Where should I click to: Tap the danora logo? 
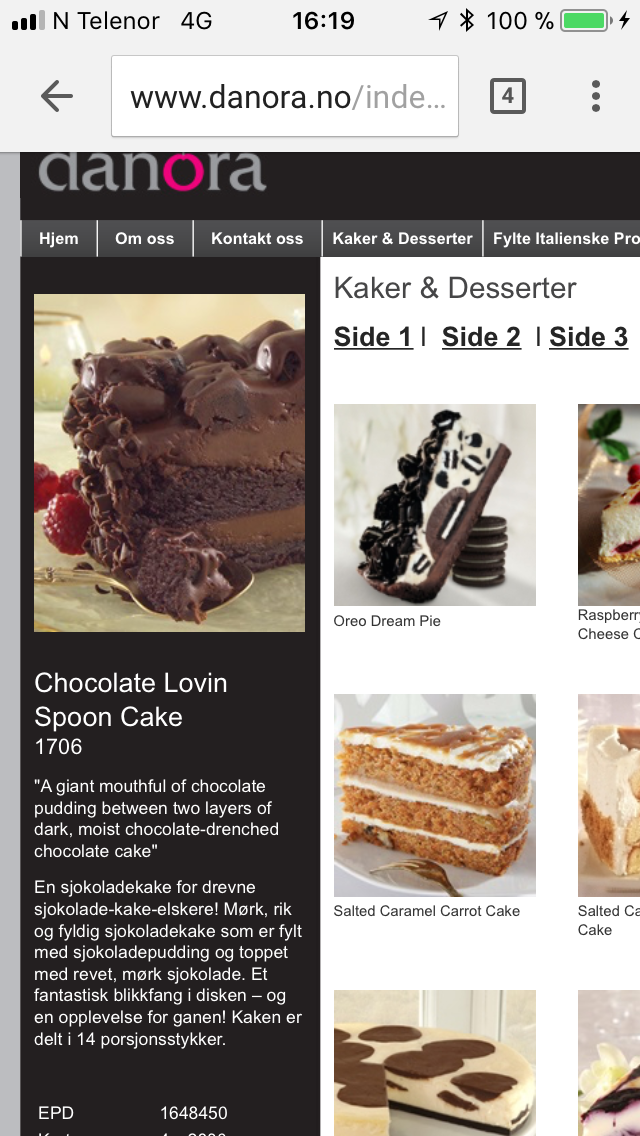pos(152,171)
